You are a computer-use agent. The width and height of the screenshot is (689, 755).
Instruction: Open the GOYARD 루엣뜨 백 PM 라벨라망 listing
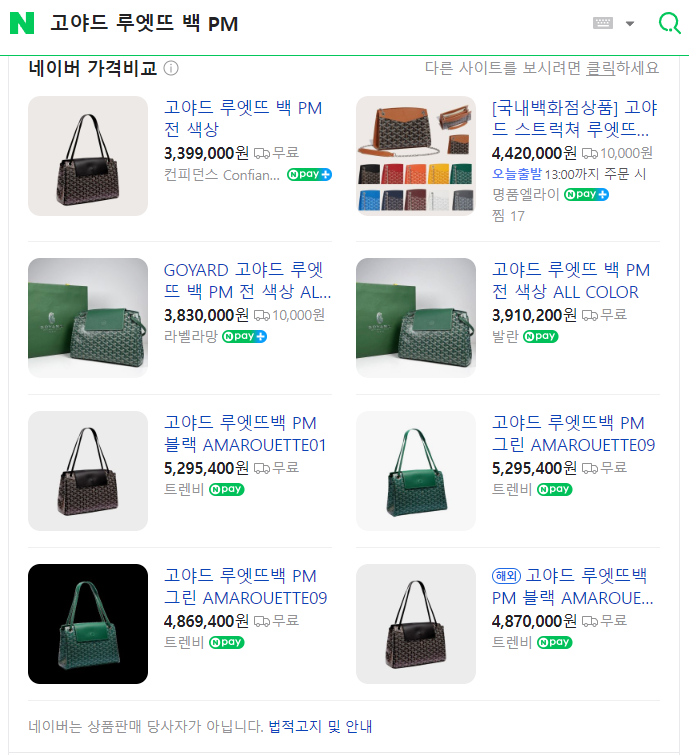246,281
